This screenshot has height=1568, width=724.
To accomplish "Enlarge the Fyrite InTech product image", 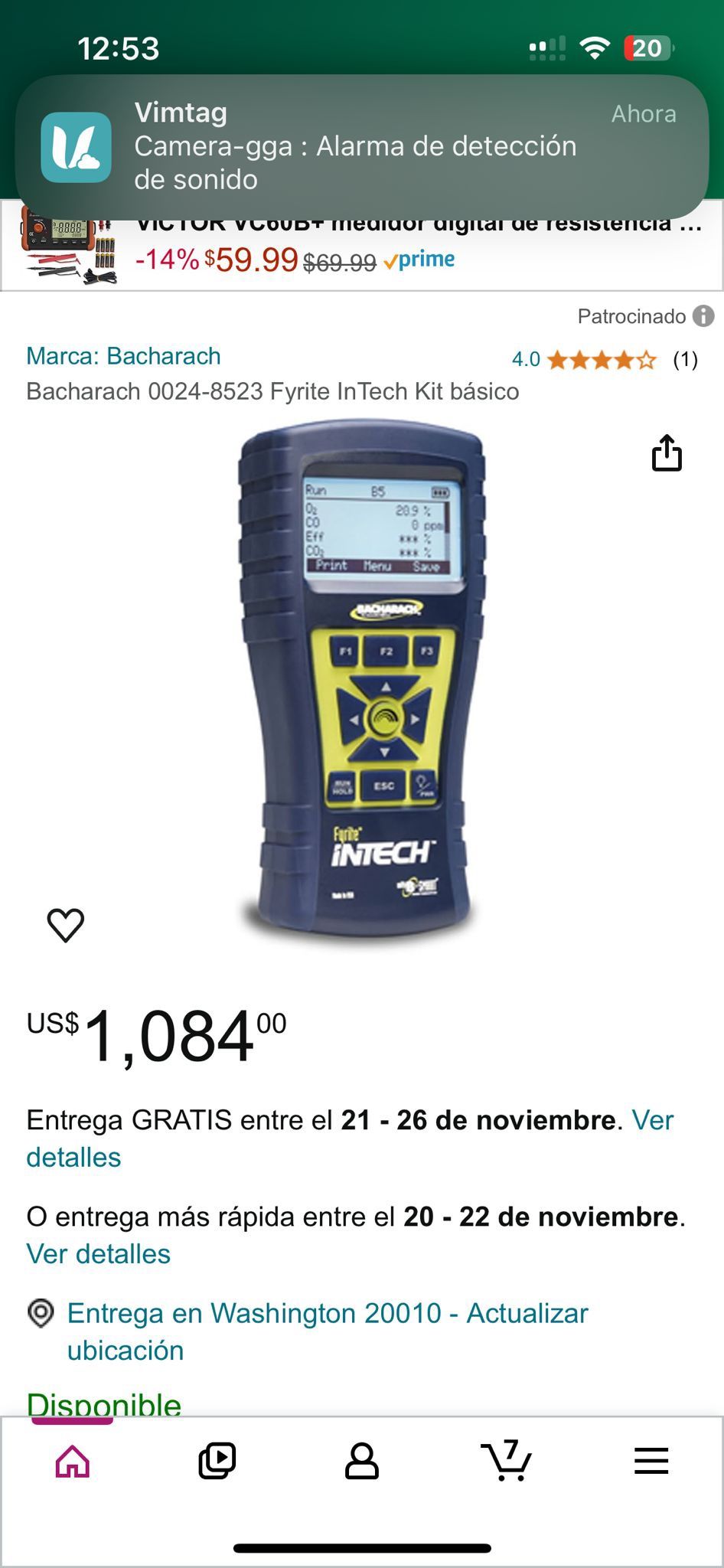I will pyautogui.click(x=362, y=678).
